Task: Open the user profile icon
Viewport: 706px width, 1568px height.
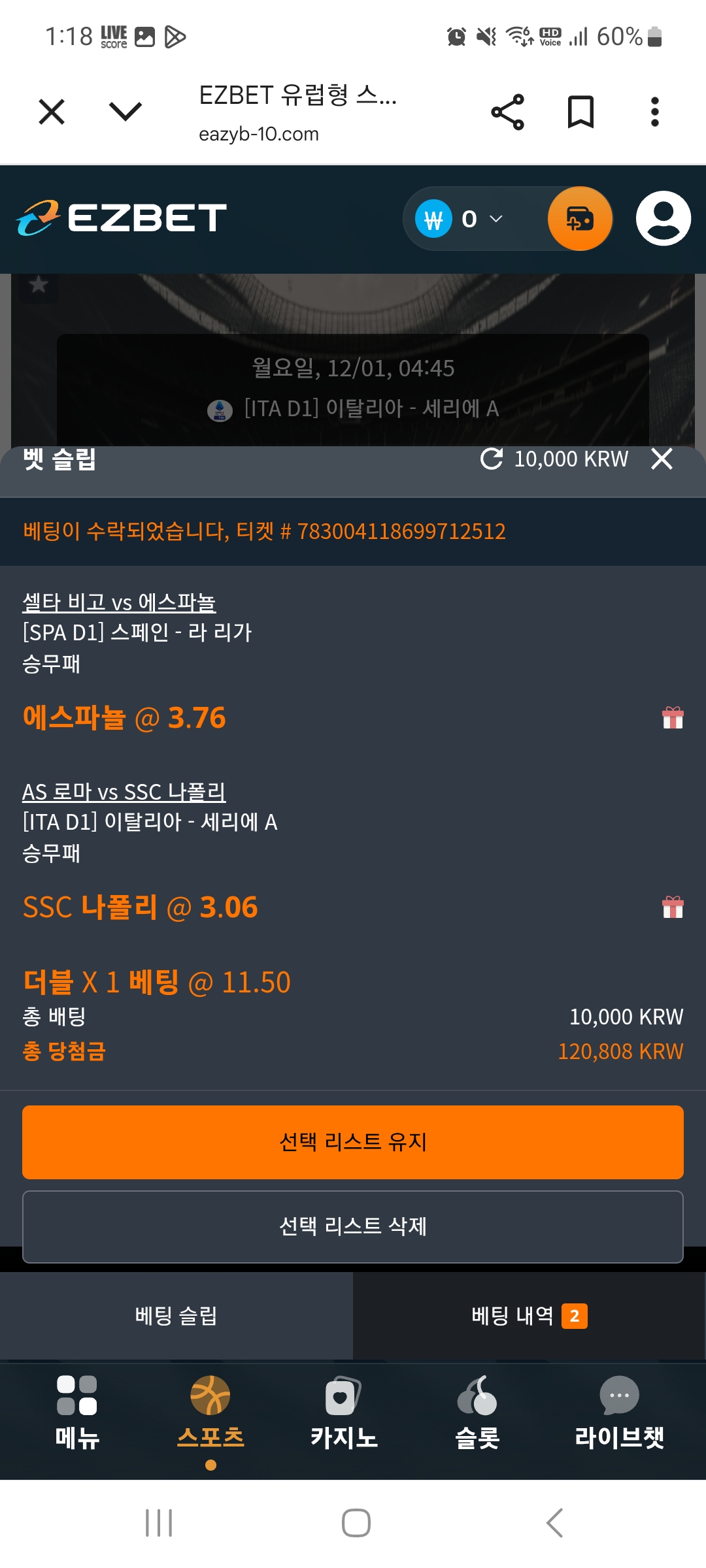Action: pos(663,219)
